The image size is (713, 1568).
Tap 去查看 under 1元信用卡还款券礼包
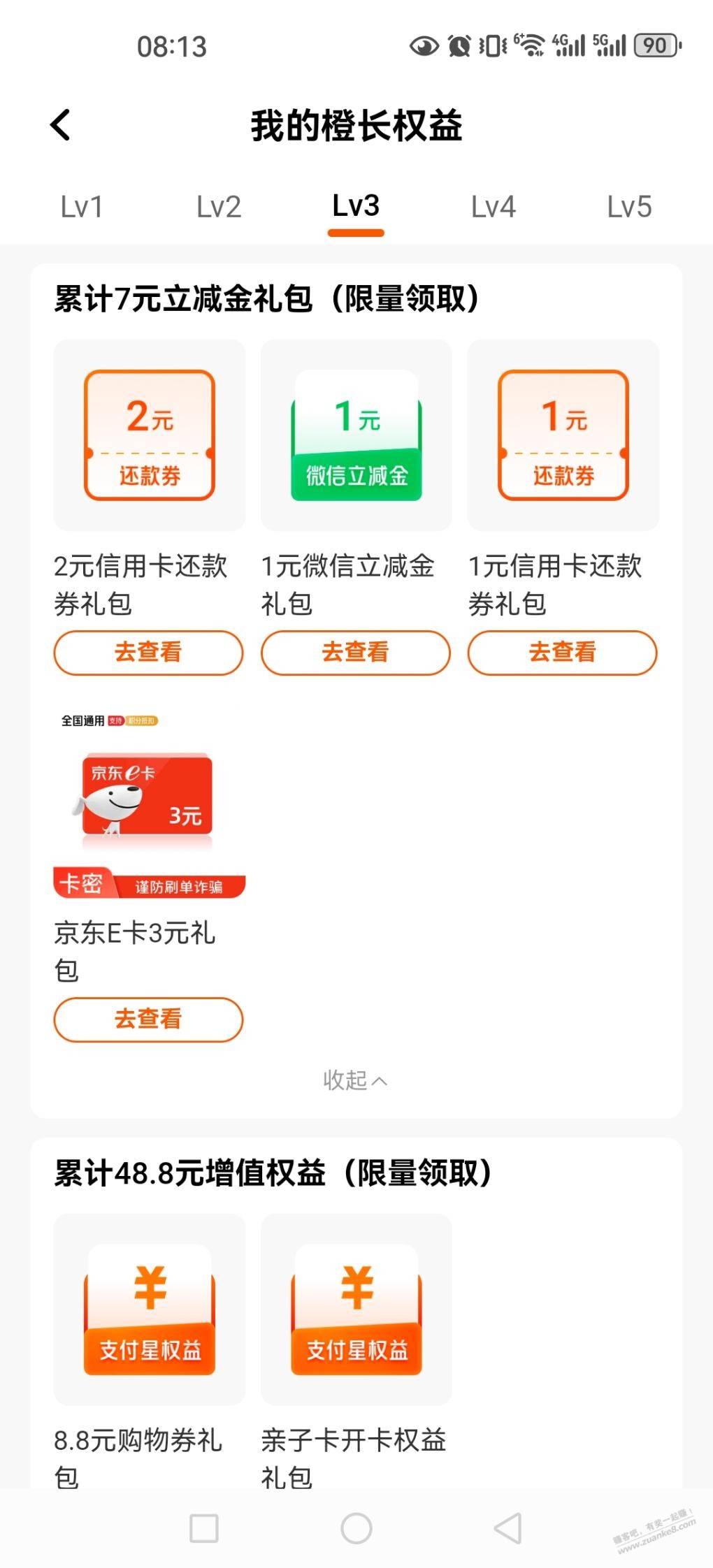coord(563,653)
